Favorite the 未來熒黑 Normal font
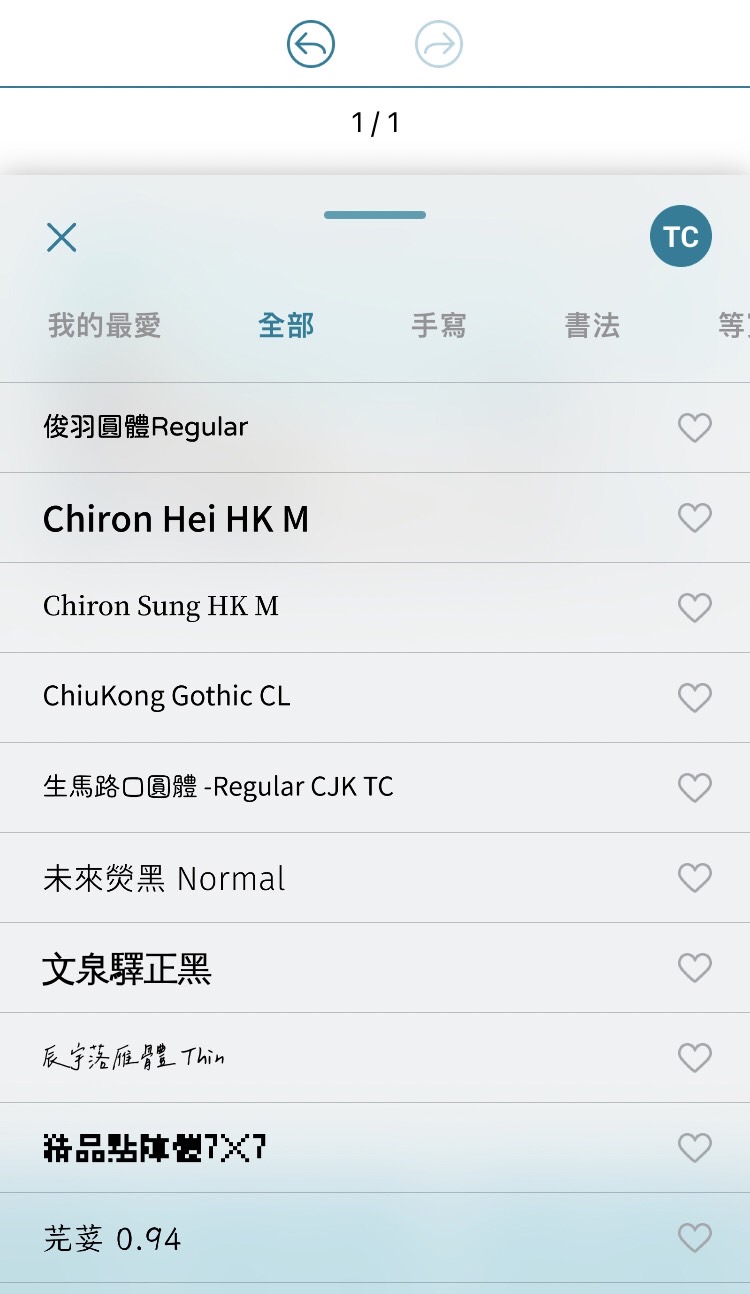The image size is (750, 1294). click(695, 878)
